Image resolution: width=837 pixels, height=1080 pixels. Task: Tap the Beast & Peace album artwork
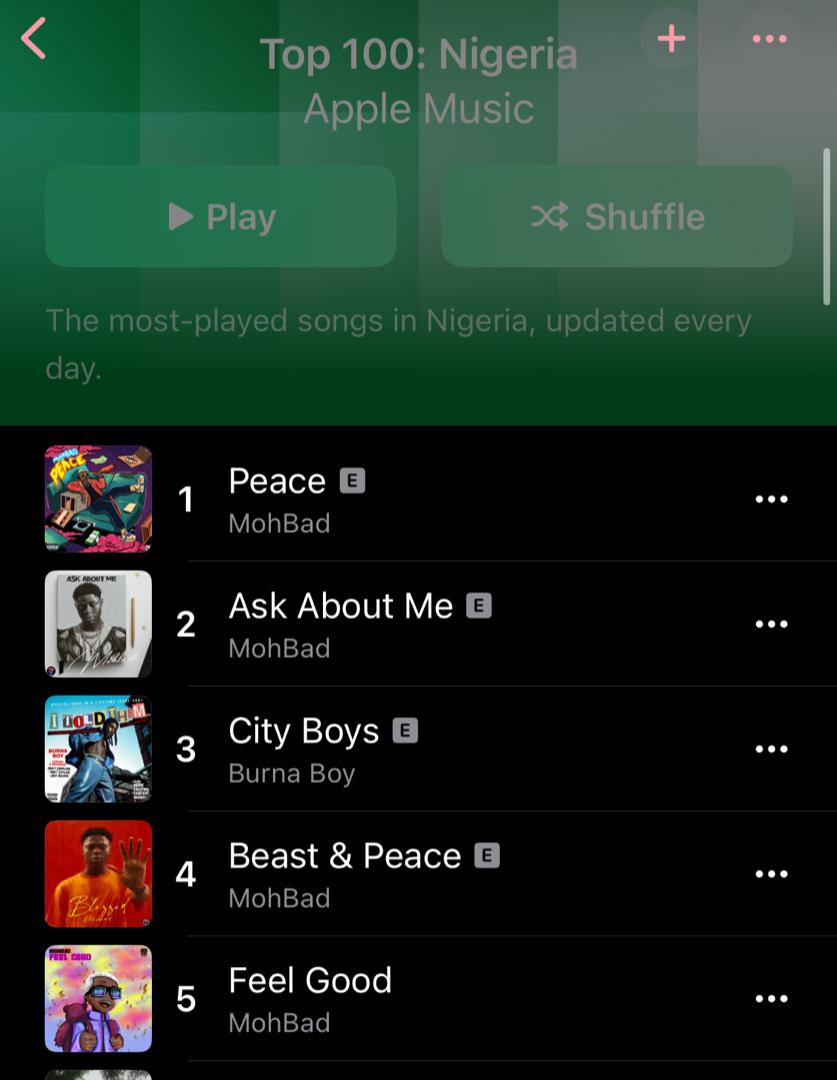(x=97, y=872)
